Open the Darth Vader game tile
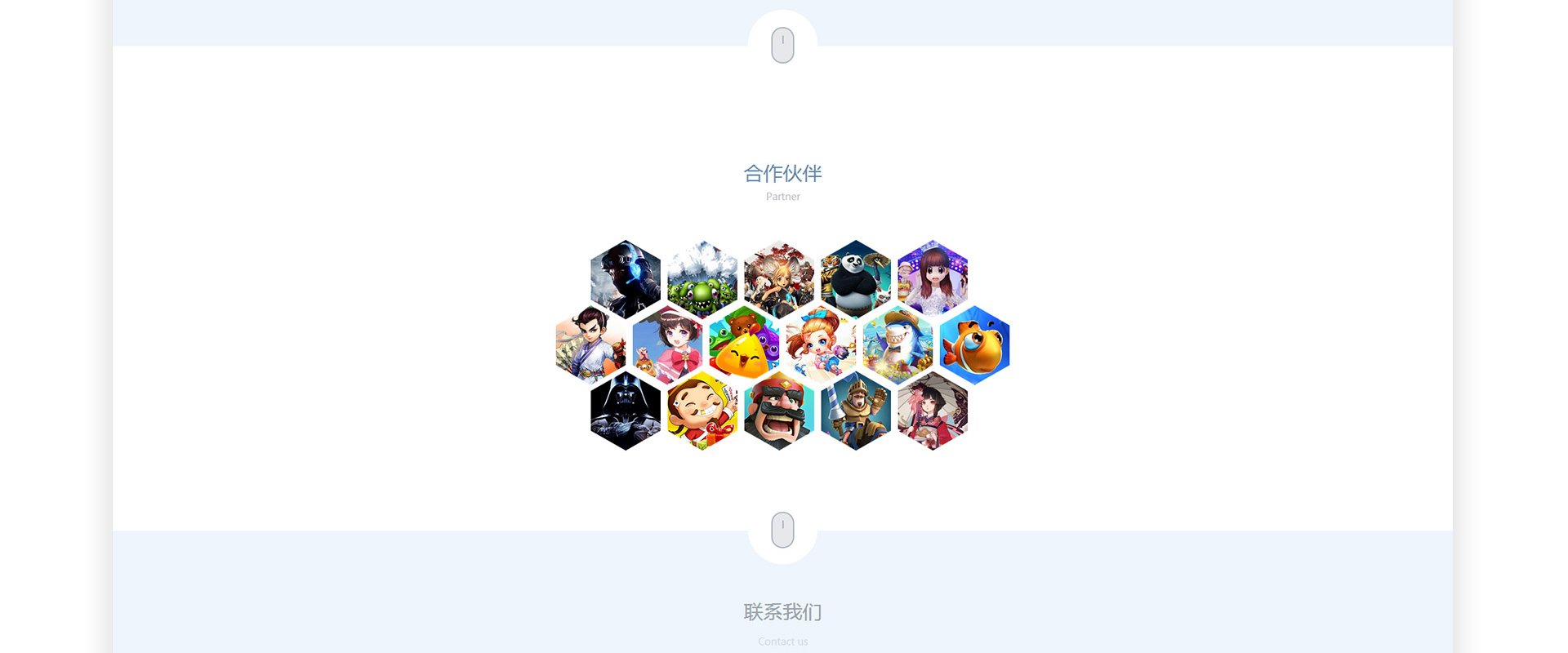 pyautogui.click(x=626, y=411)
